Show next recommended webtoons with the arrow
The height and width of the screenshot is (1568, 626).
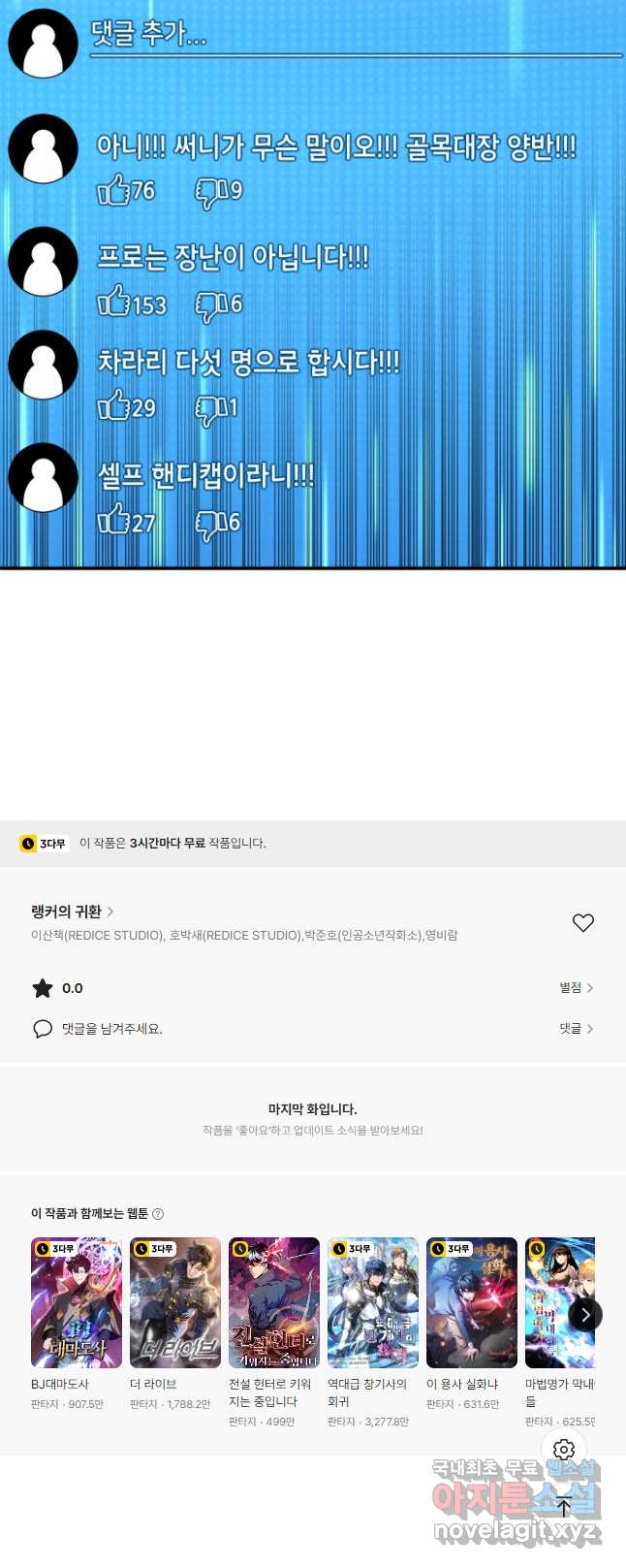coord(584,1315)
